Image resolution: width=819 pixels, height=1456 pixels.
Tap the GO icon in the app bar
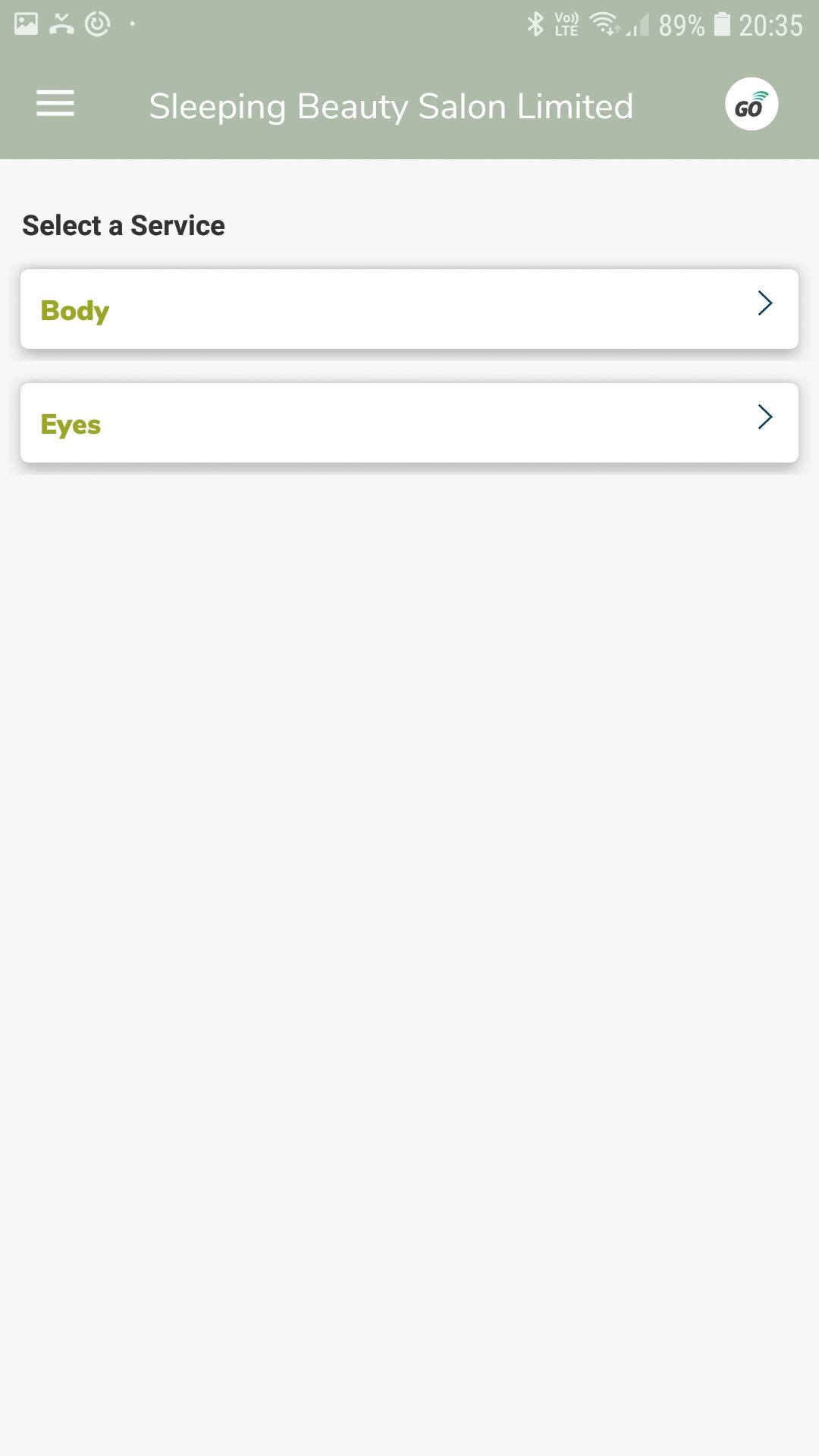pos(751,105)
